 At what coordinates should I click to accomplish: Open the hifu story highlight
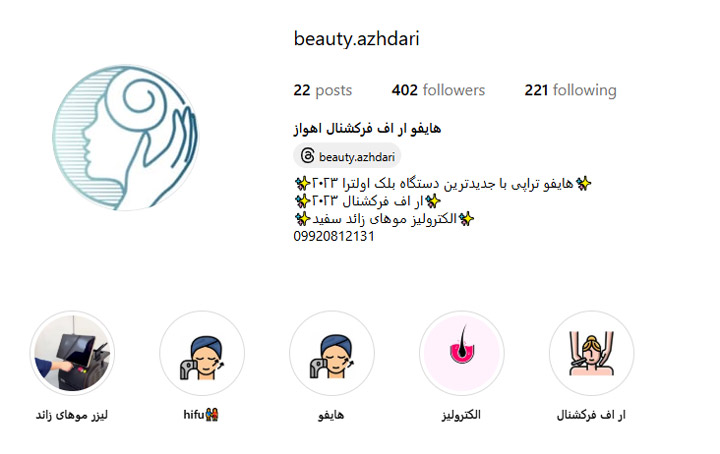(x=202, y=353)
